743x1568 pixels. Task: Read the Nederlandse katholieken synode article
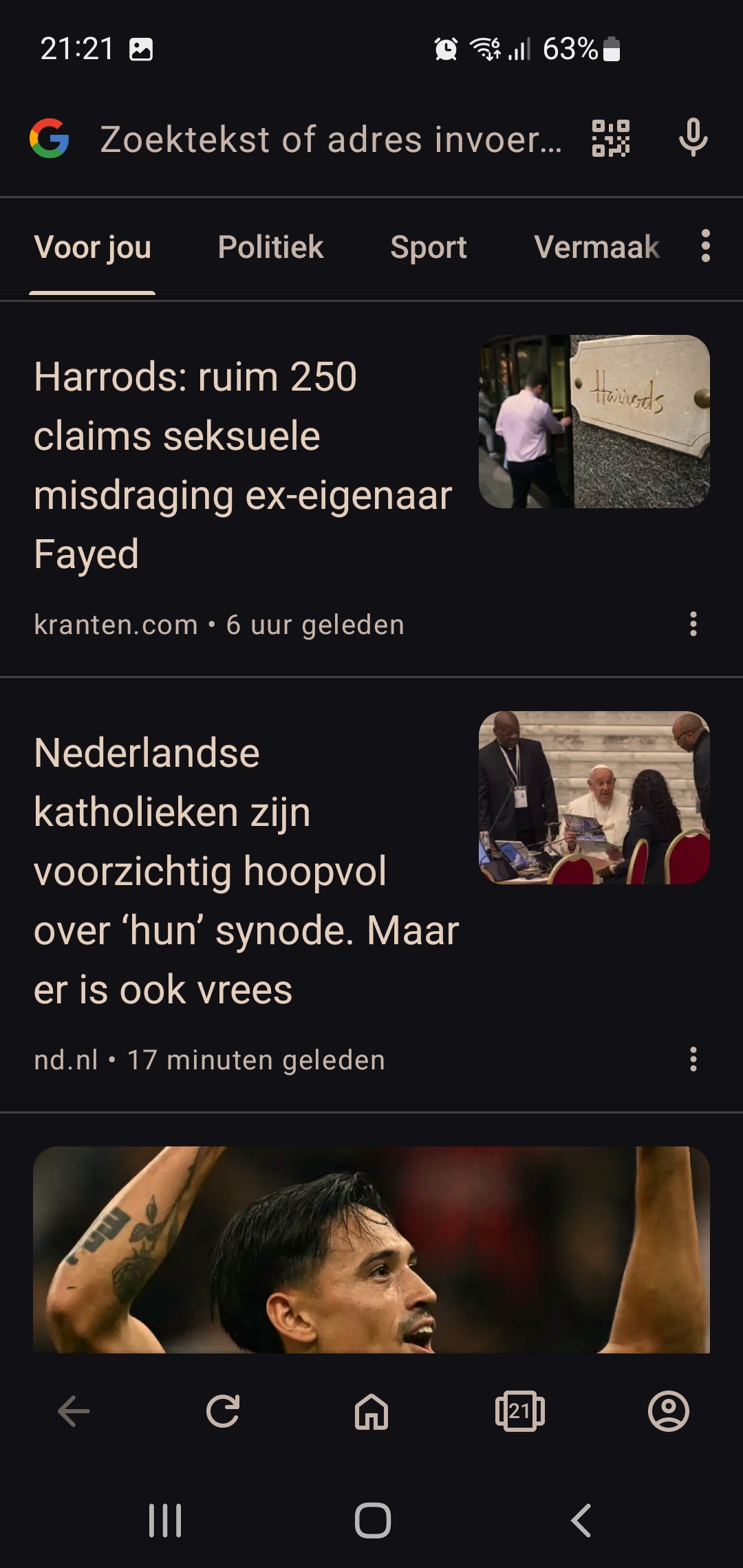point(246,871)
